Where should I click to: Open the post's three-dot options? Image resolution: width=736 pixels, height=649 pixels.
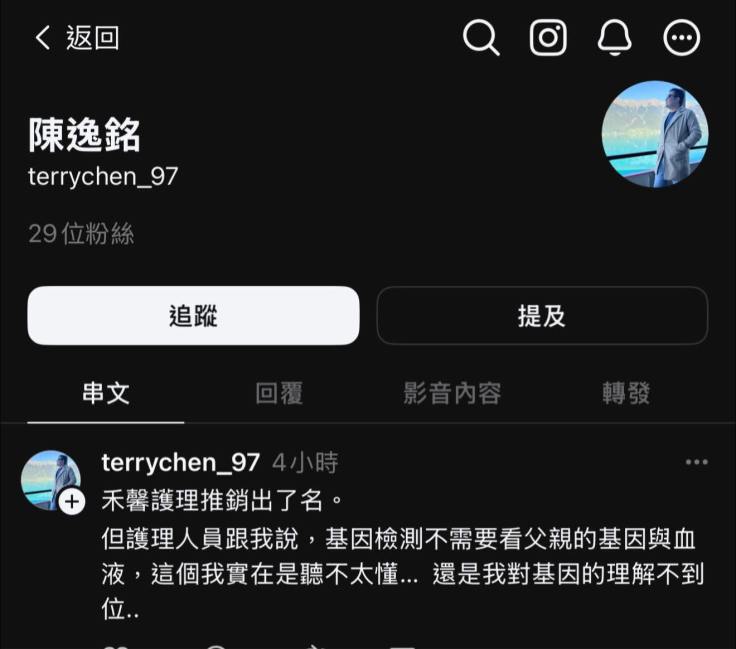click(x=696, y=462)
